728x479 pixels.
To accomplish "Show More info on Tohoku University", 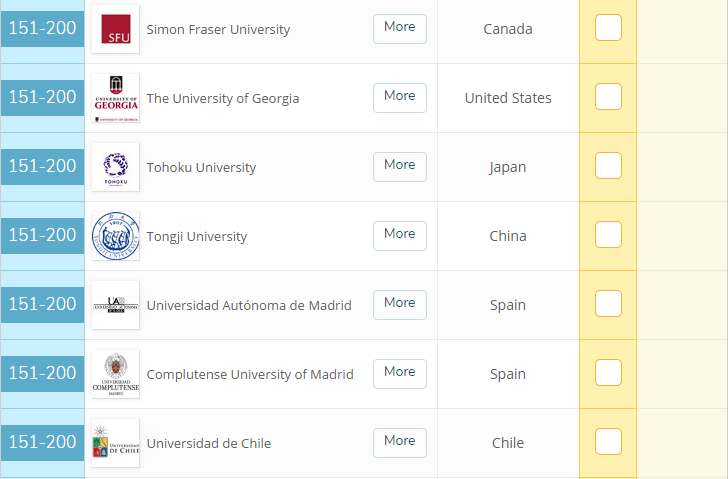I will pyautogui.click(x=399, y=166).
